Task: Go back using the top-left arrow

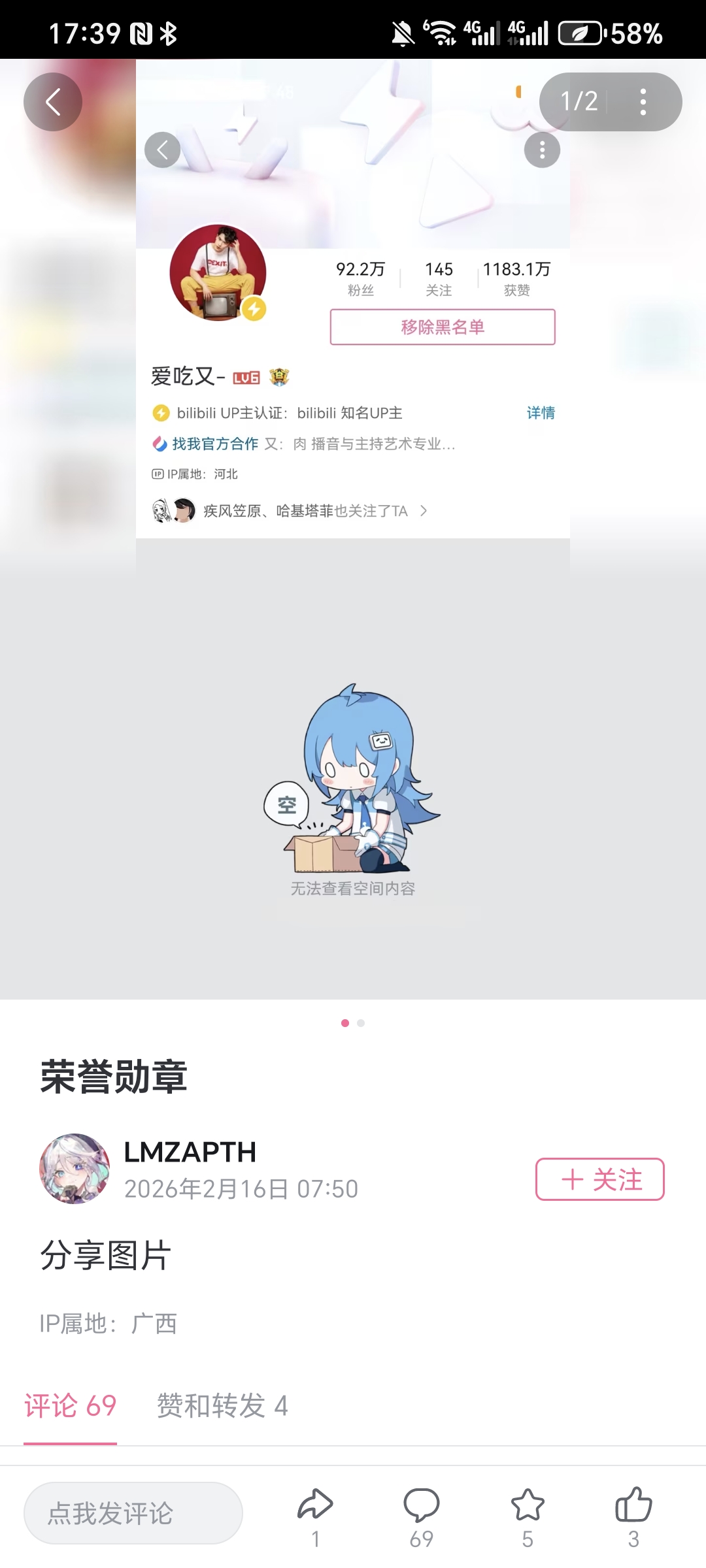Action: click(53, 102)
